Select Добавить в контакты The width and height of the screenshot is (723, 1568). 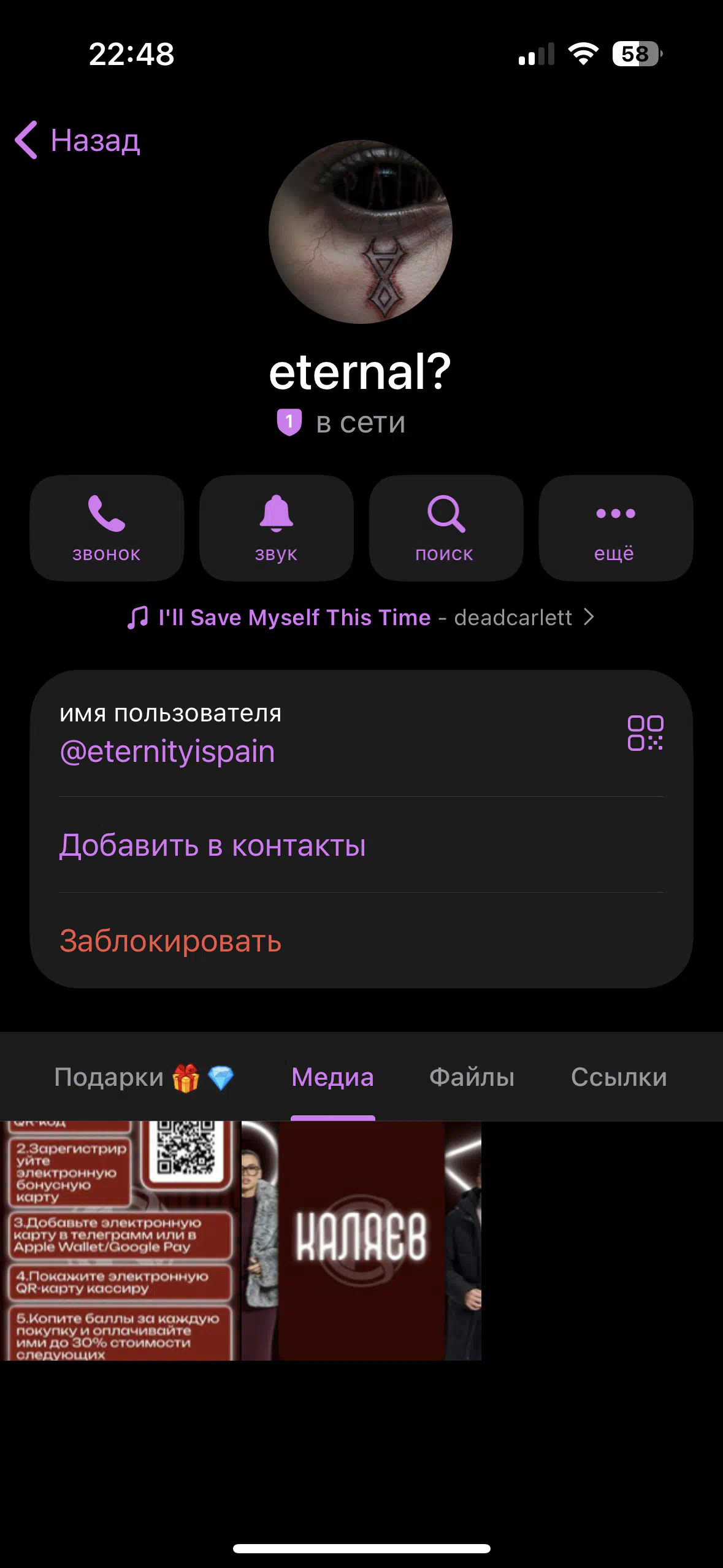click(x=212, y=845)
